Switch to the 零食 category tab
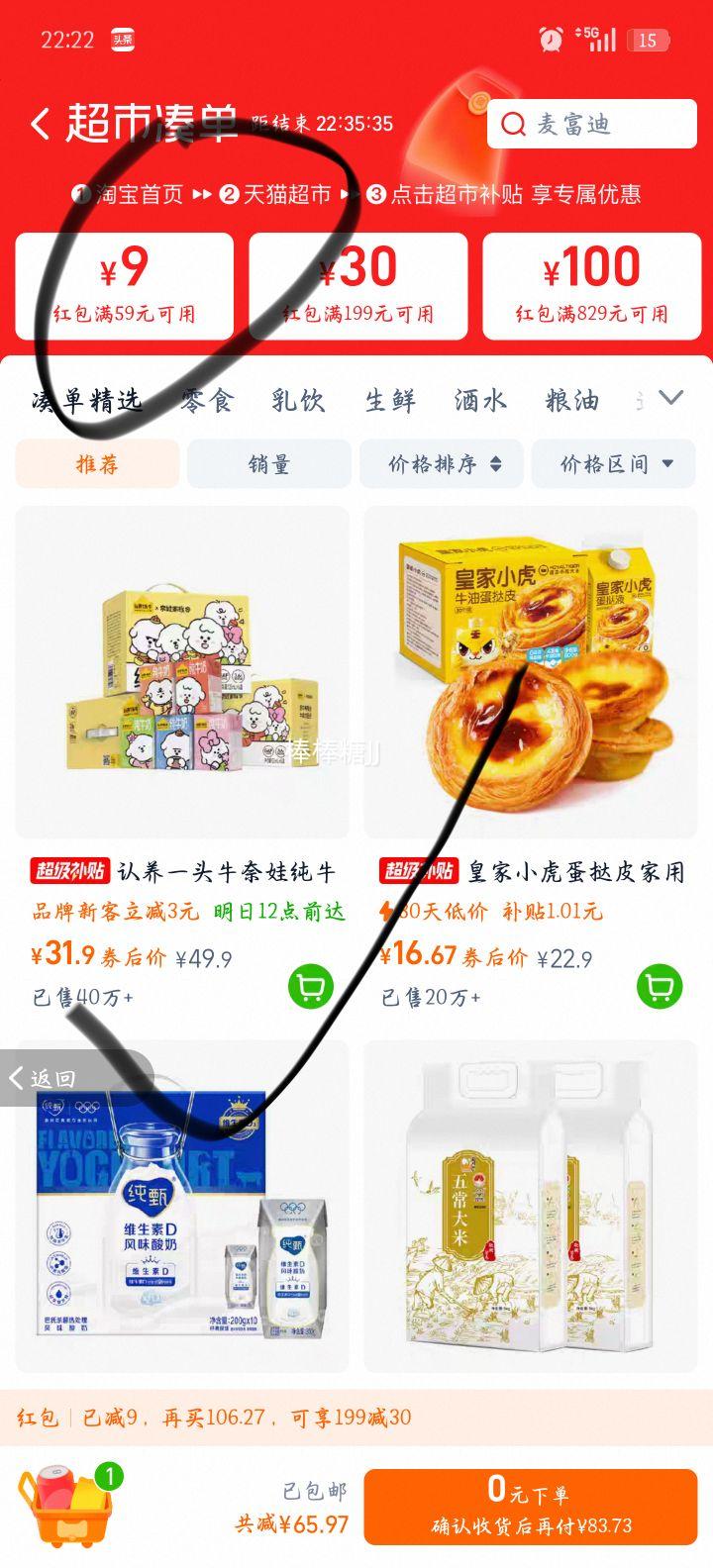 208,400
